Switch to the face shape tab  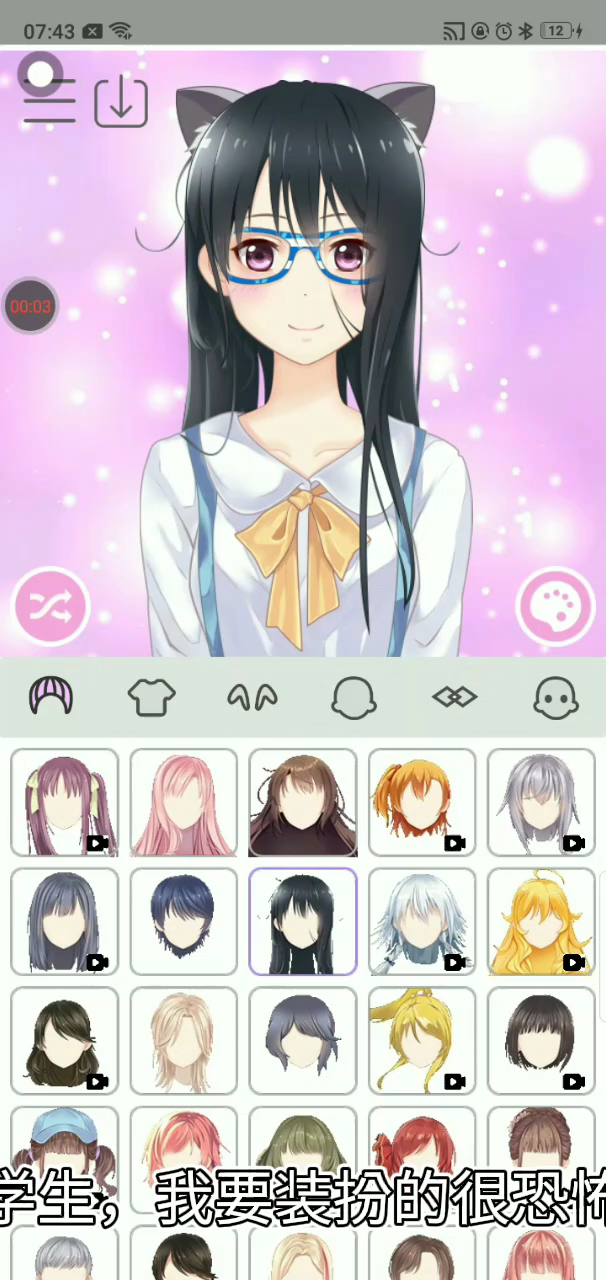point(353,697)
